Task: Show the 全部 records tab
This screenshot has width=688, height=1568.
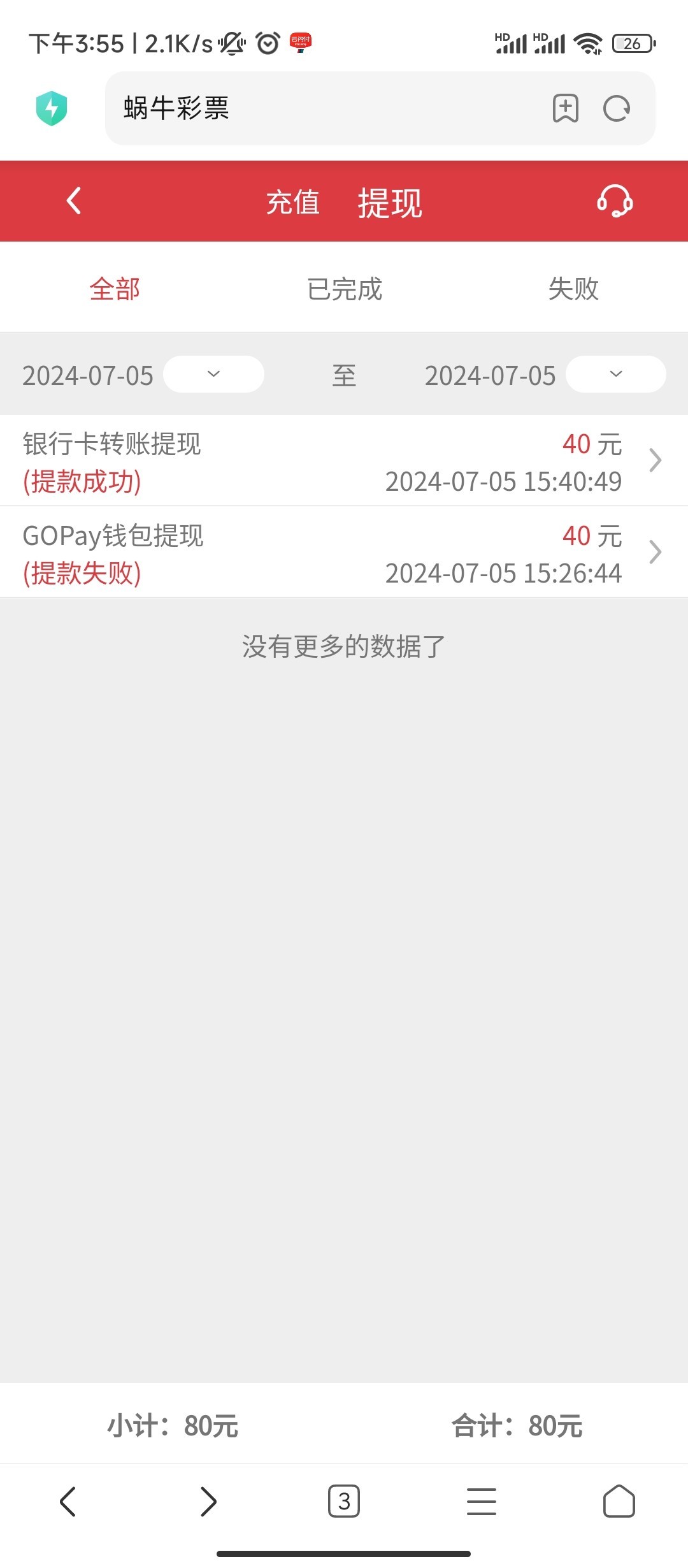Action: click(115, 289)
